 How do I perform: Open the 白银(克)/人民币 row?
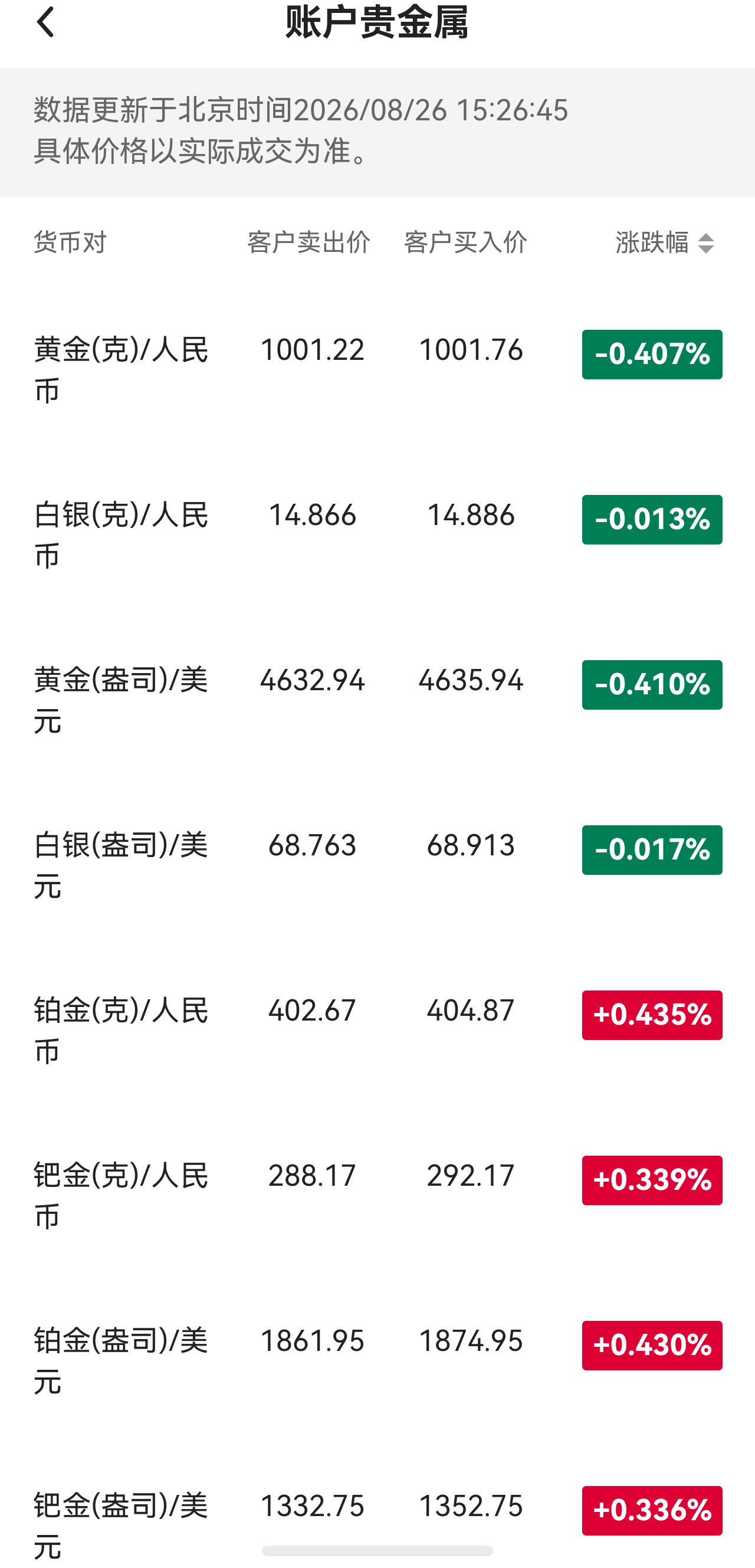[377, 535]
